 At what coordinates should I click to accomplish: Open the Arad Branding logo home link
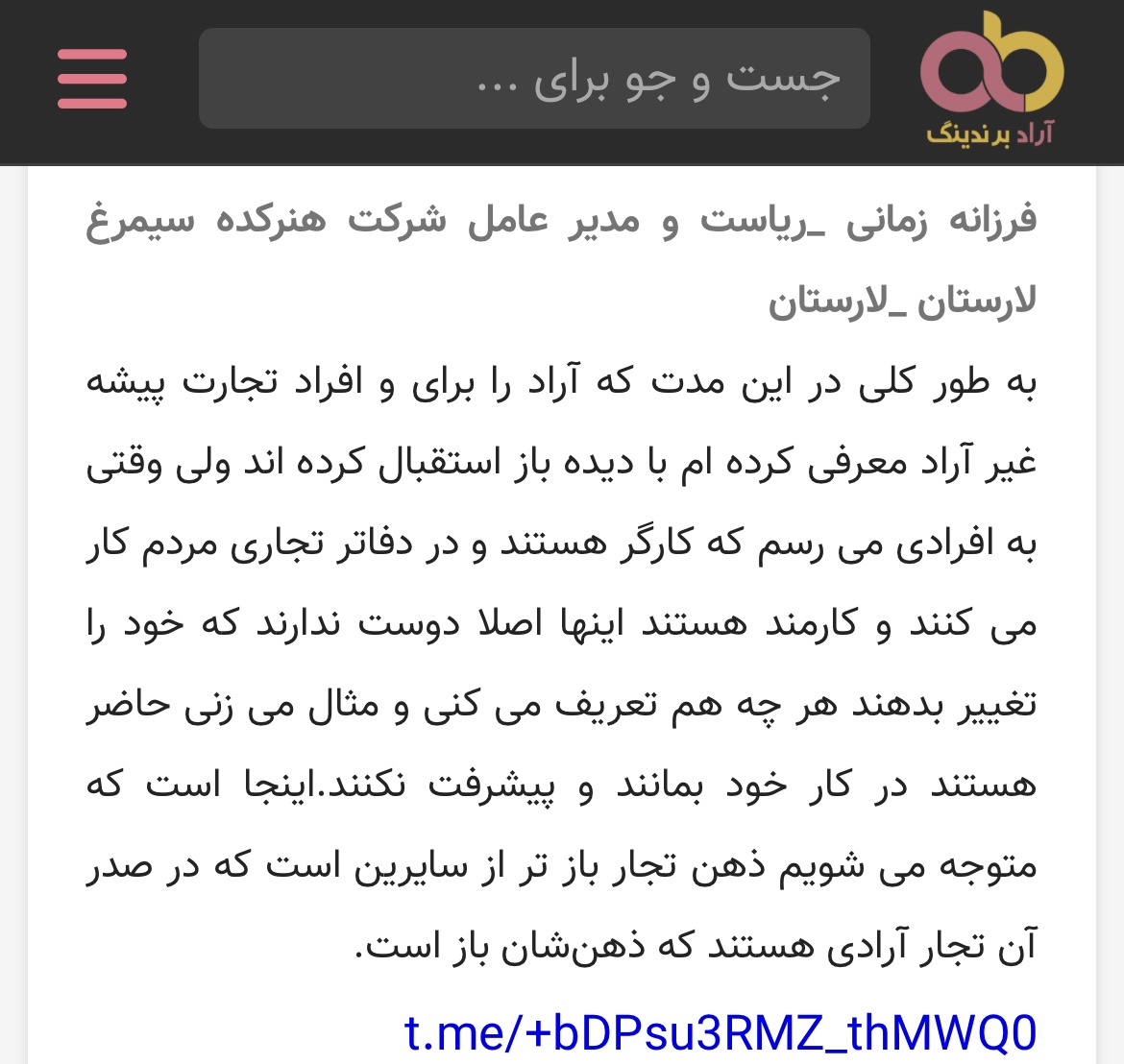point(991,79)
